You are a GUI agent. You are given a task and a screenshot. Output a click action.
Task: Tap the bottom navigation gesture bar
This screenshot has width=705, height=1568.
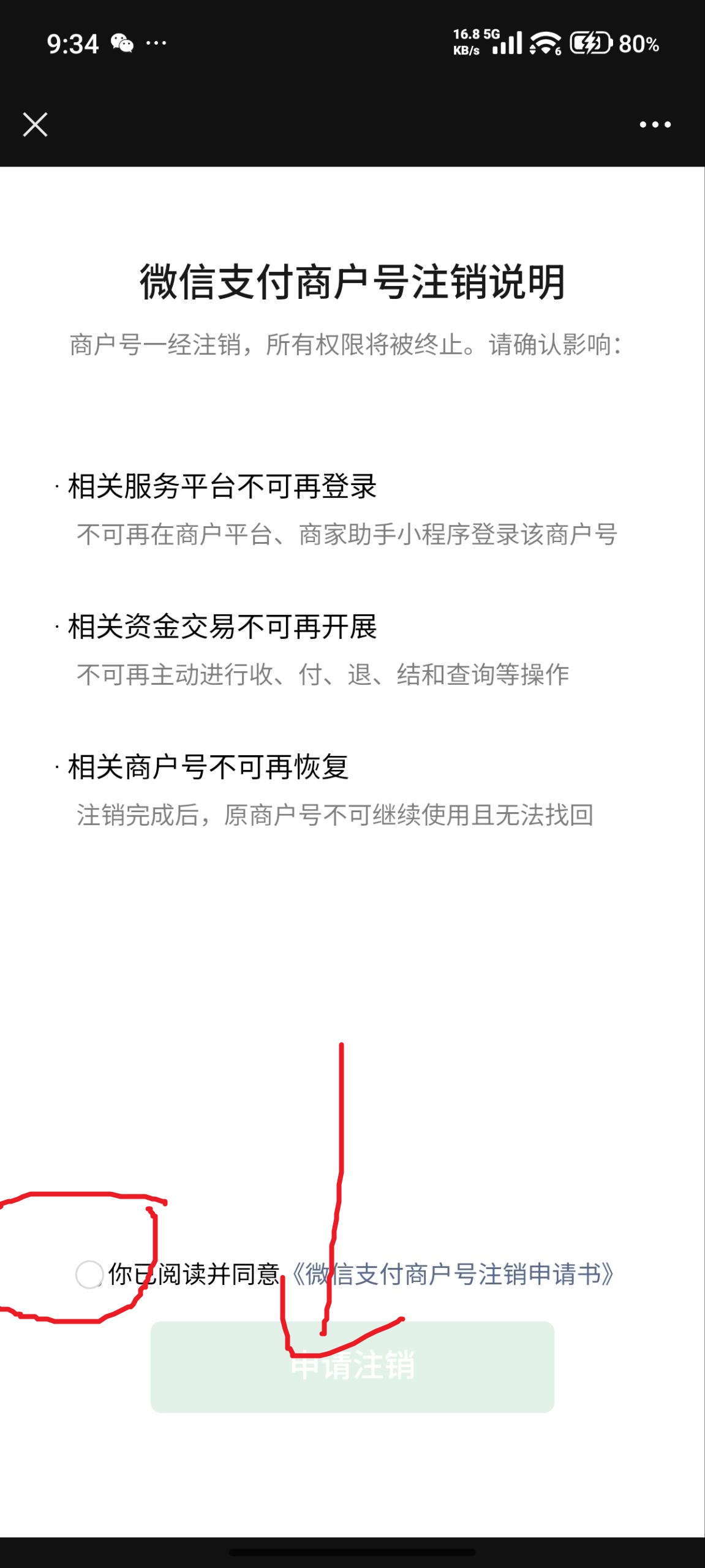[x=353, y=1553]
